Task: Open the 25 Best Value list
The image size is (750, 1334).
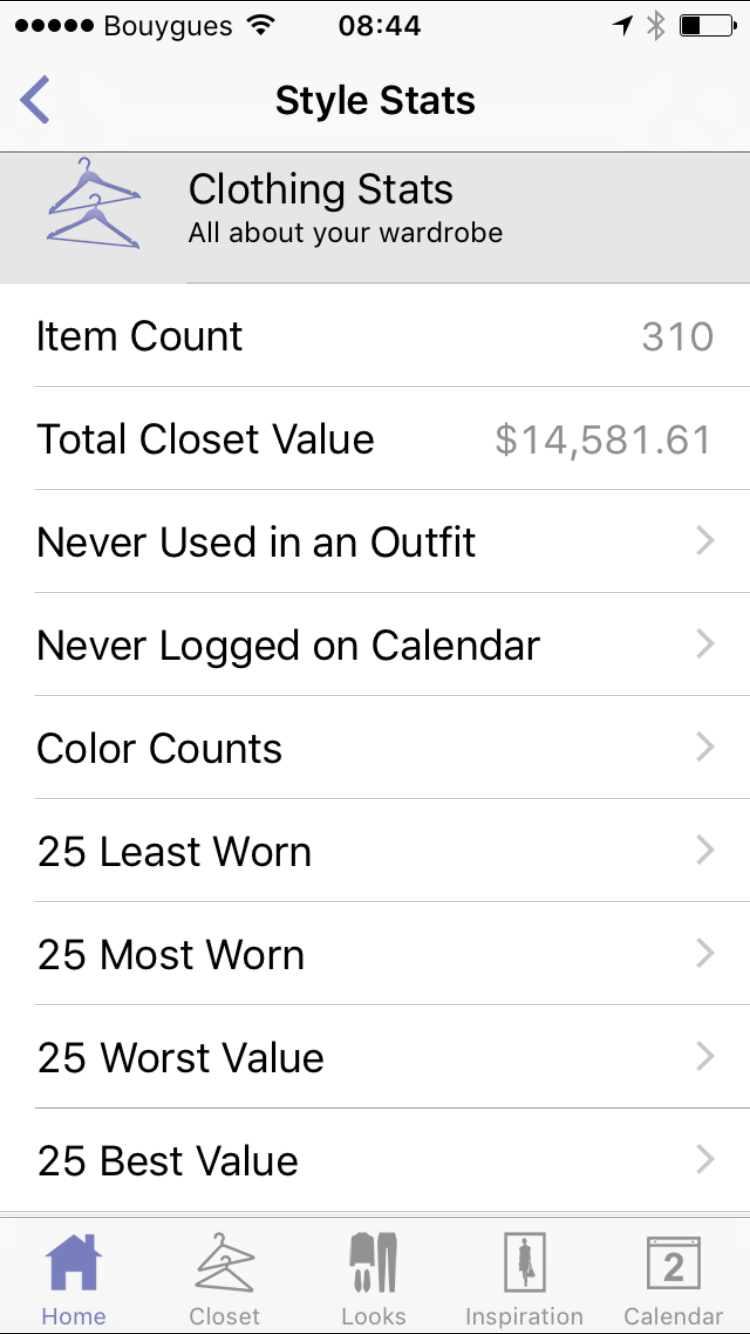Action: point(375,1160)
